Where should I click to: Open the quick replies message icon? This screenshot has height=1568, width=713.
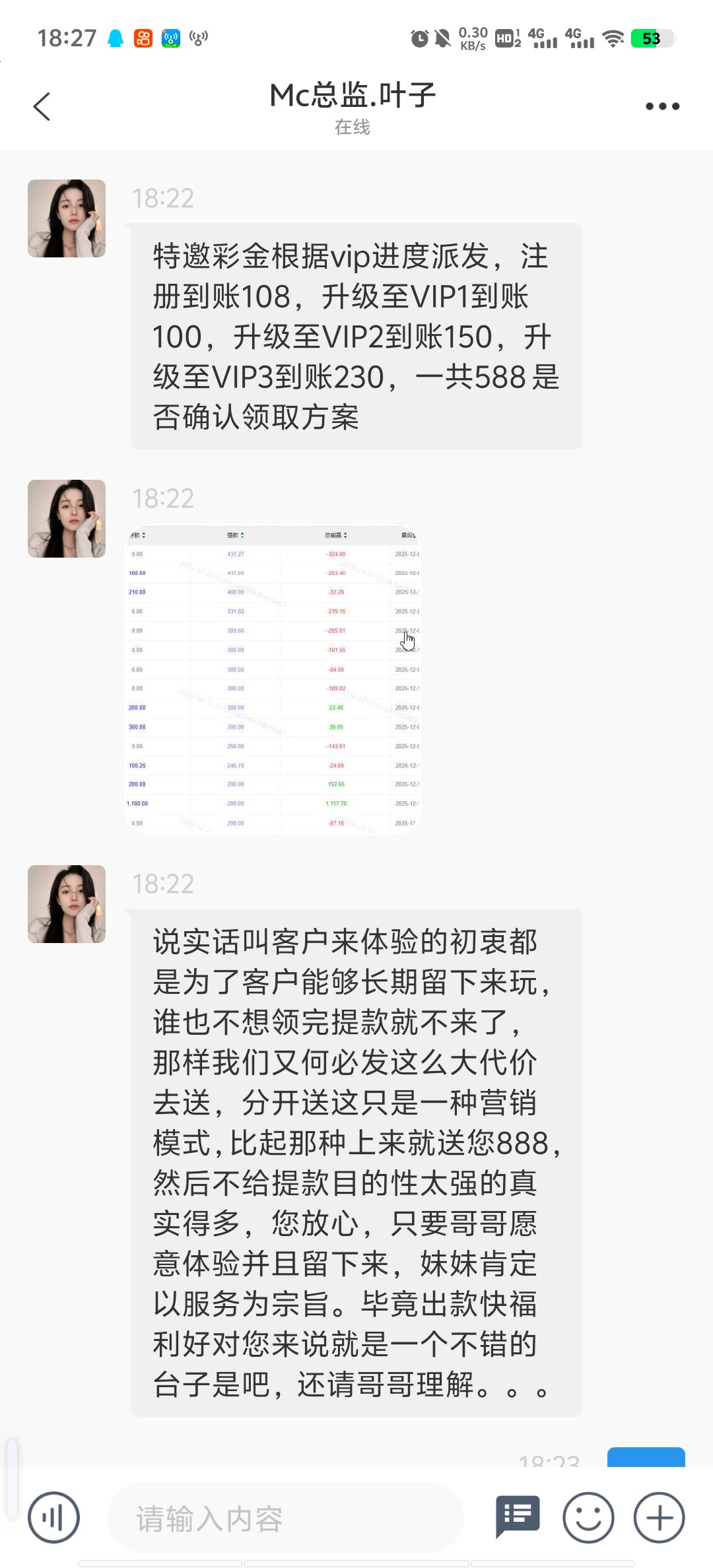518,1517
